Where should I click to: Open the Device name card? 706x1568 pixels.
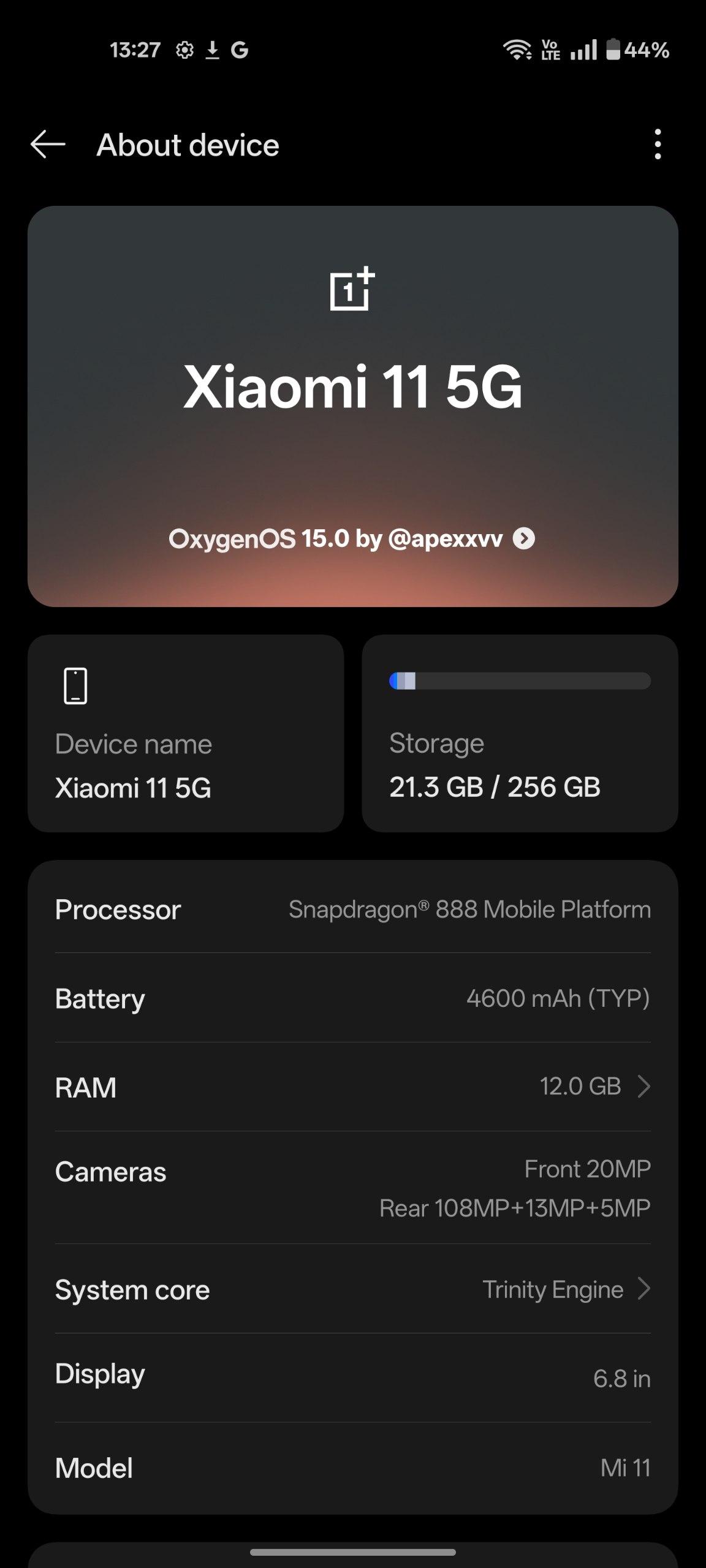(186, 733)
